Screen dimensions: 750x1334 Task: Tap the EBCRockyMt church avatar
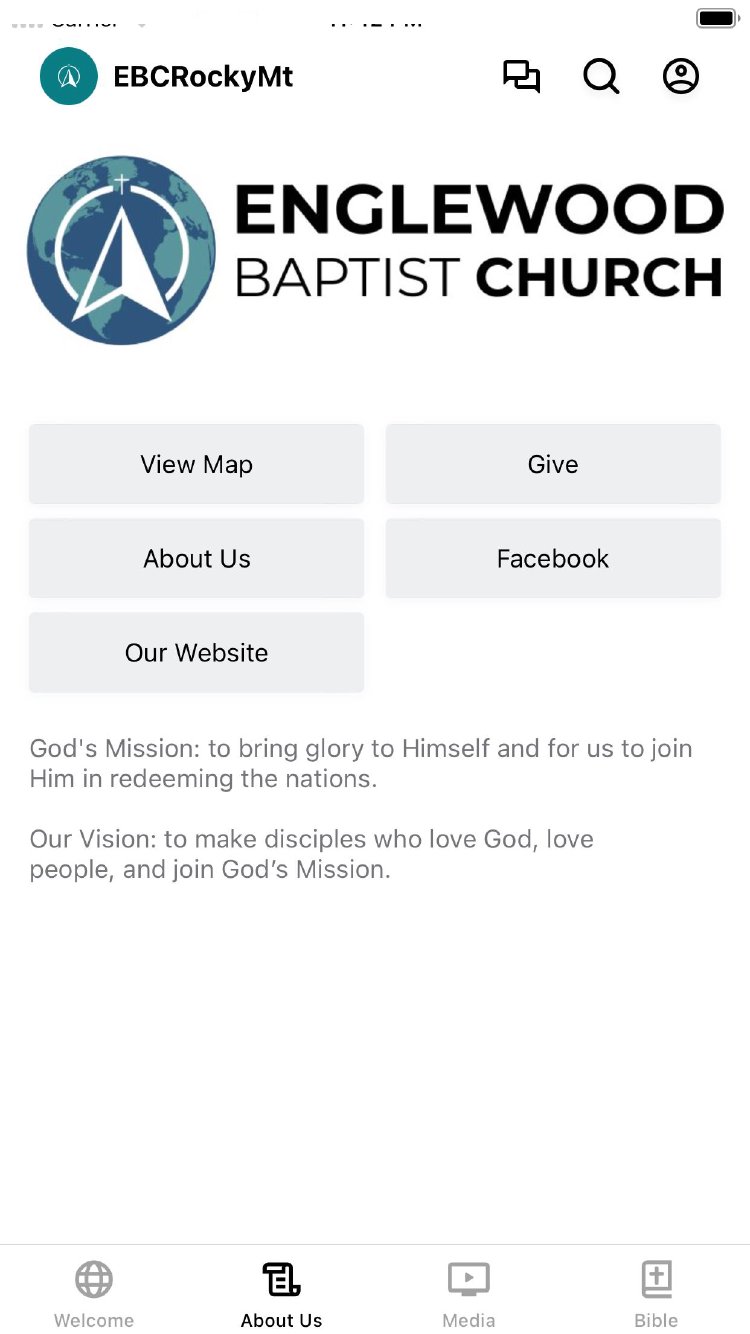point(69,77)
